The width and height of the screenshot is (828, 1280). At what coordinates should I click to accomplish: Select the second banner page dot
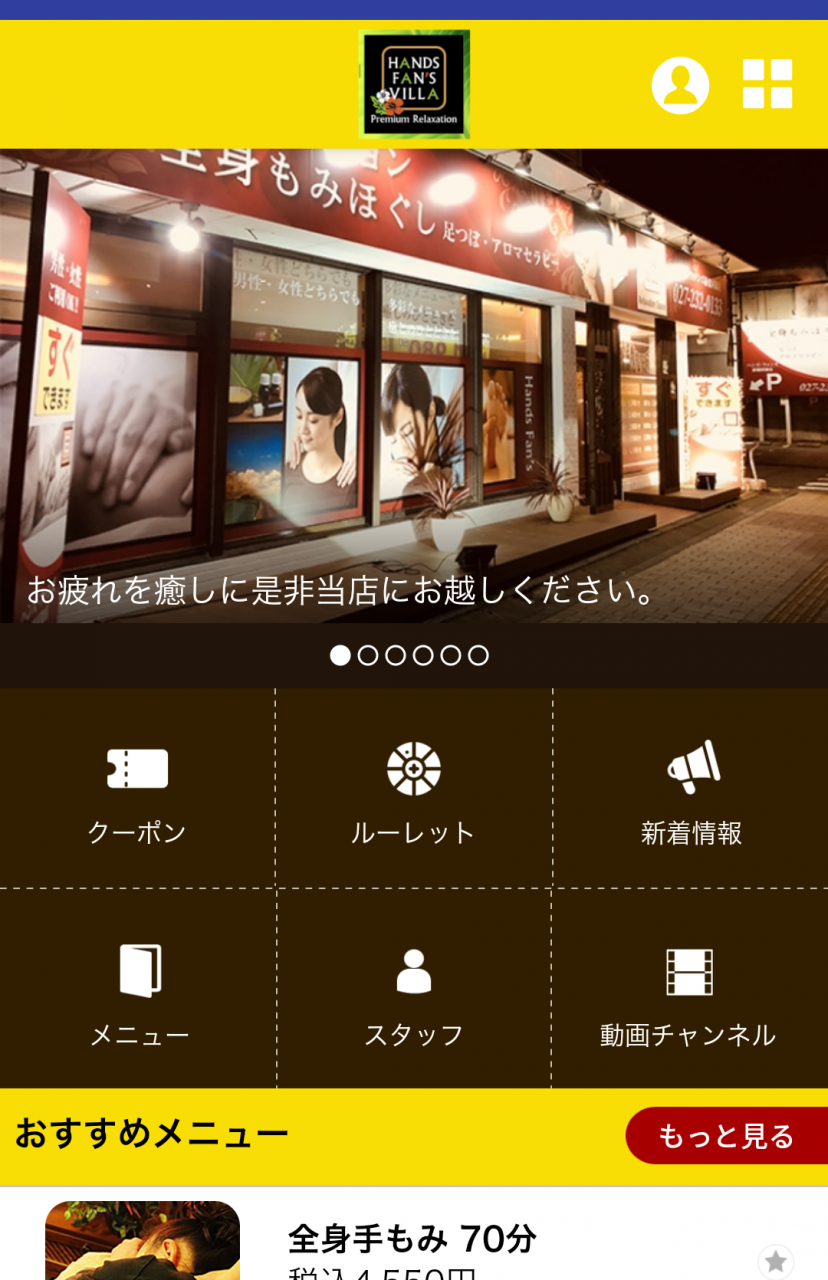[368, 655]
